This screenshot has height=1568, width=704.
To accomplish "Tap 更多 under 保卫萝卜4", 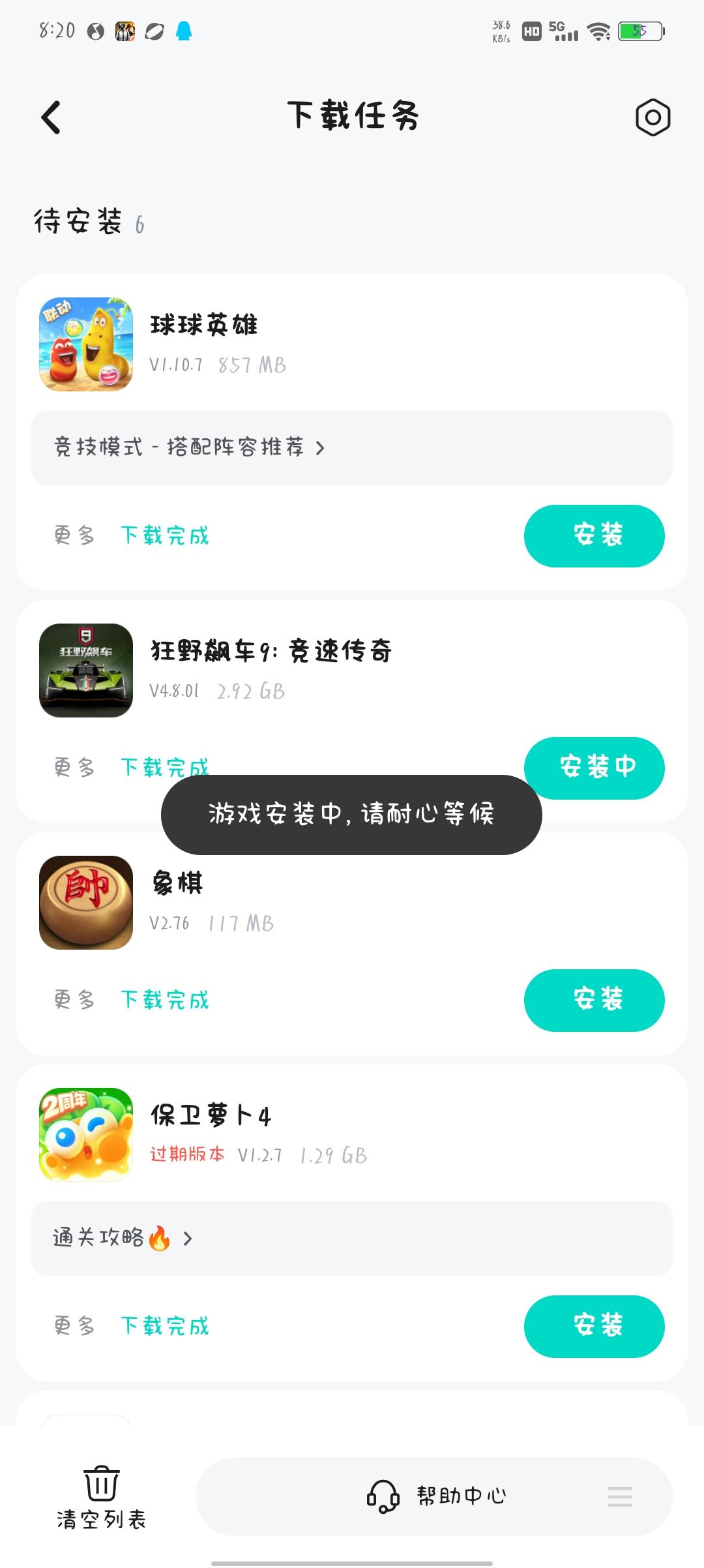I will pyautogui.click(x=74, y=1326).
